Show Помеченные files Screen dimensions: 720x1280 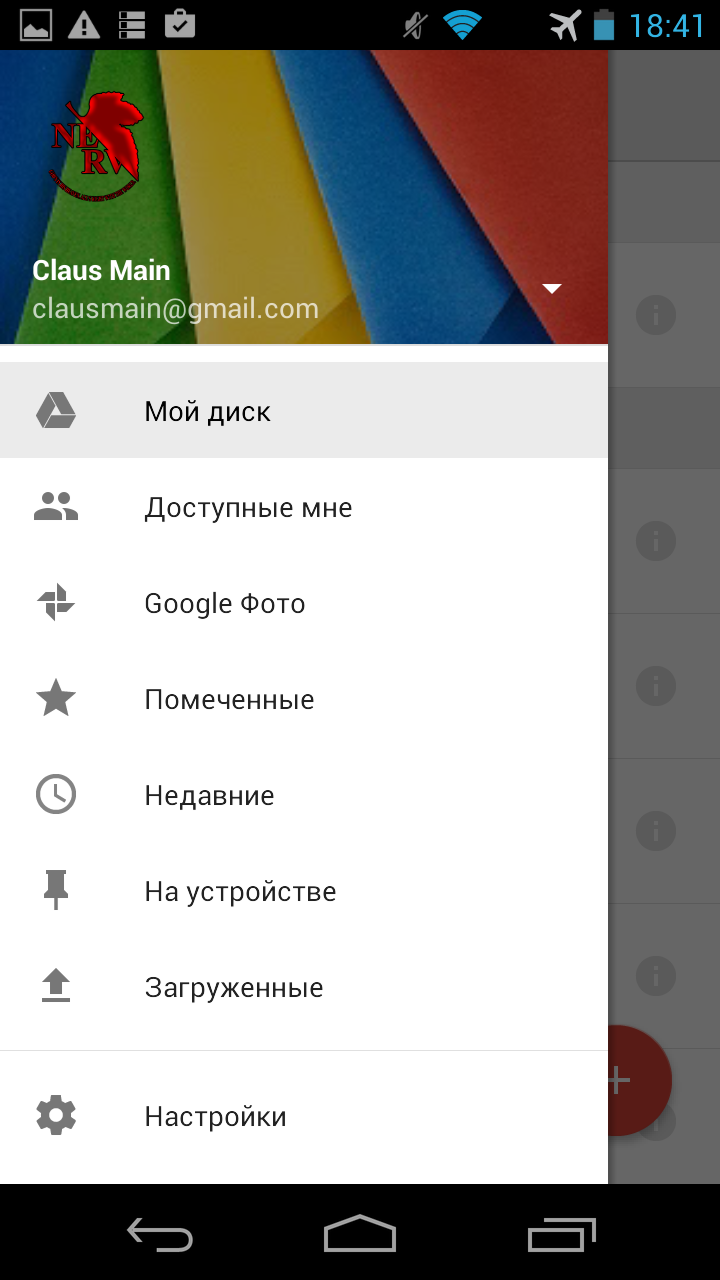pyautogui.click(x=304, y=700)
